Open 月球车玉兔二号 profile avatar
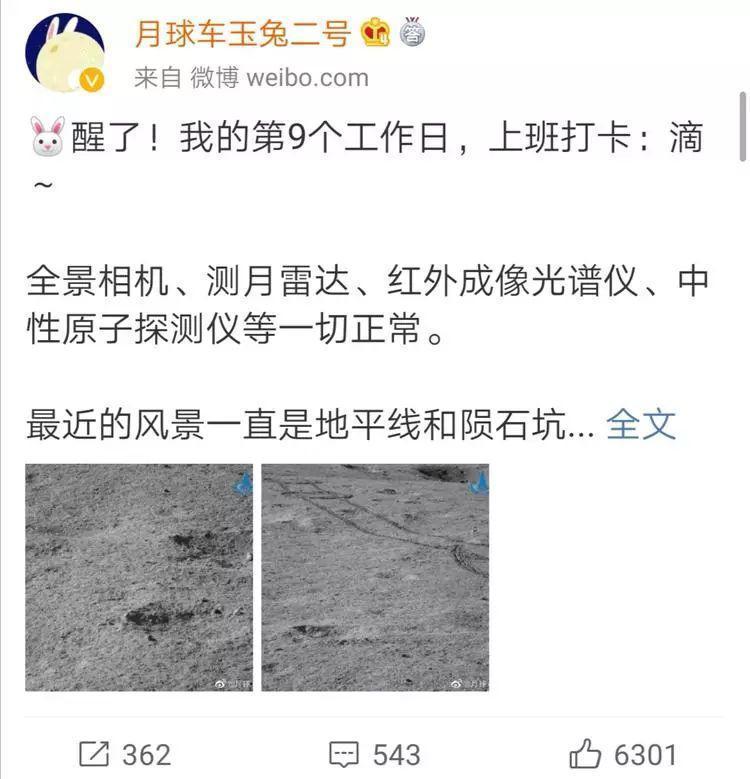Image resolution: width=750 pixels, height=779 pixels. [65, 53]
